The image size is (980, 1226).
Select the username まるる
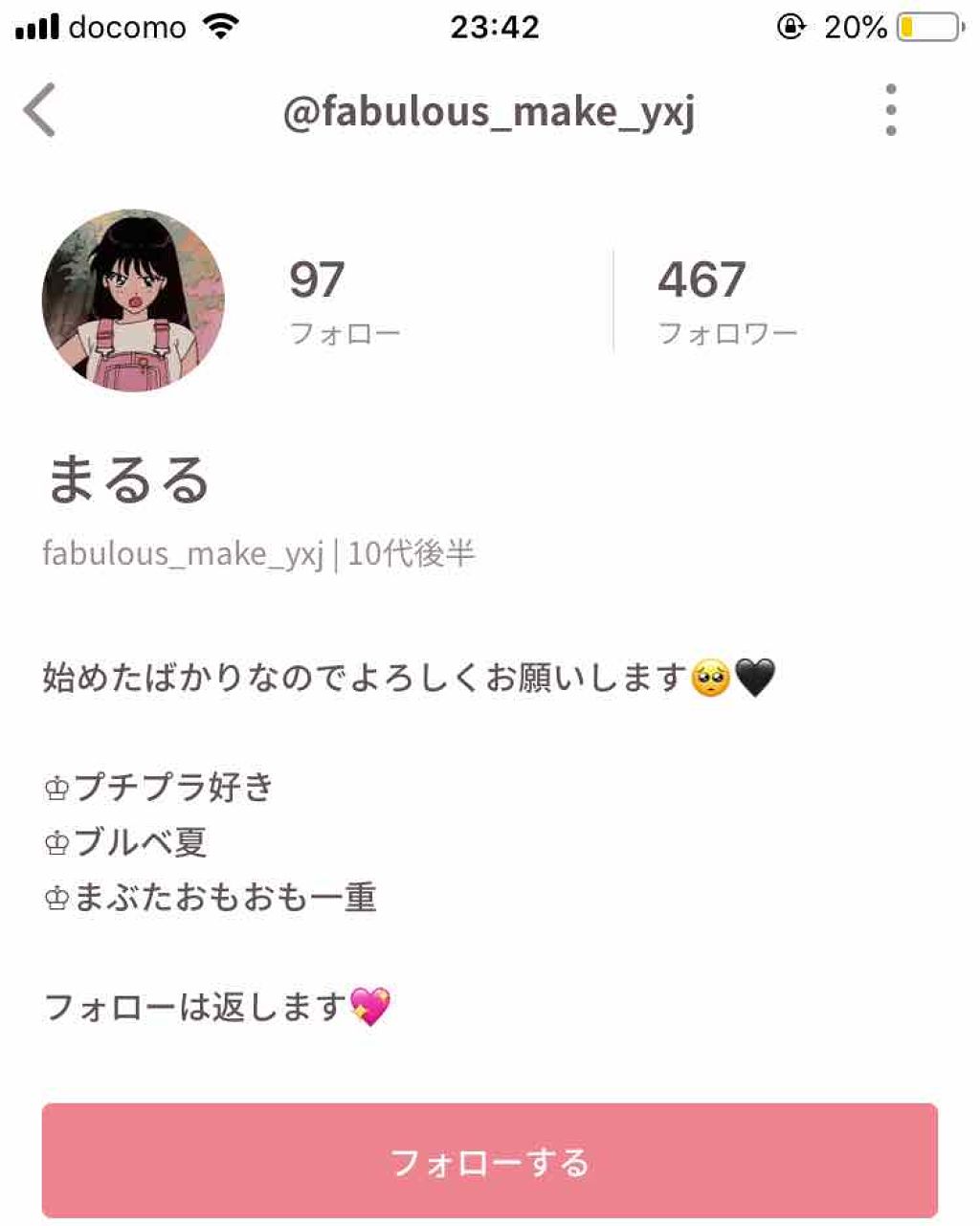[125, 479]
